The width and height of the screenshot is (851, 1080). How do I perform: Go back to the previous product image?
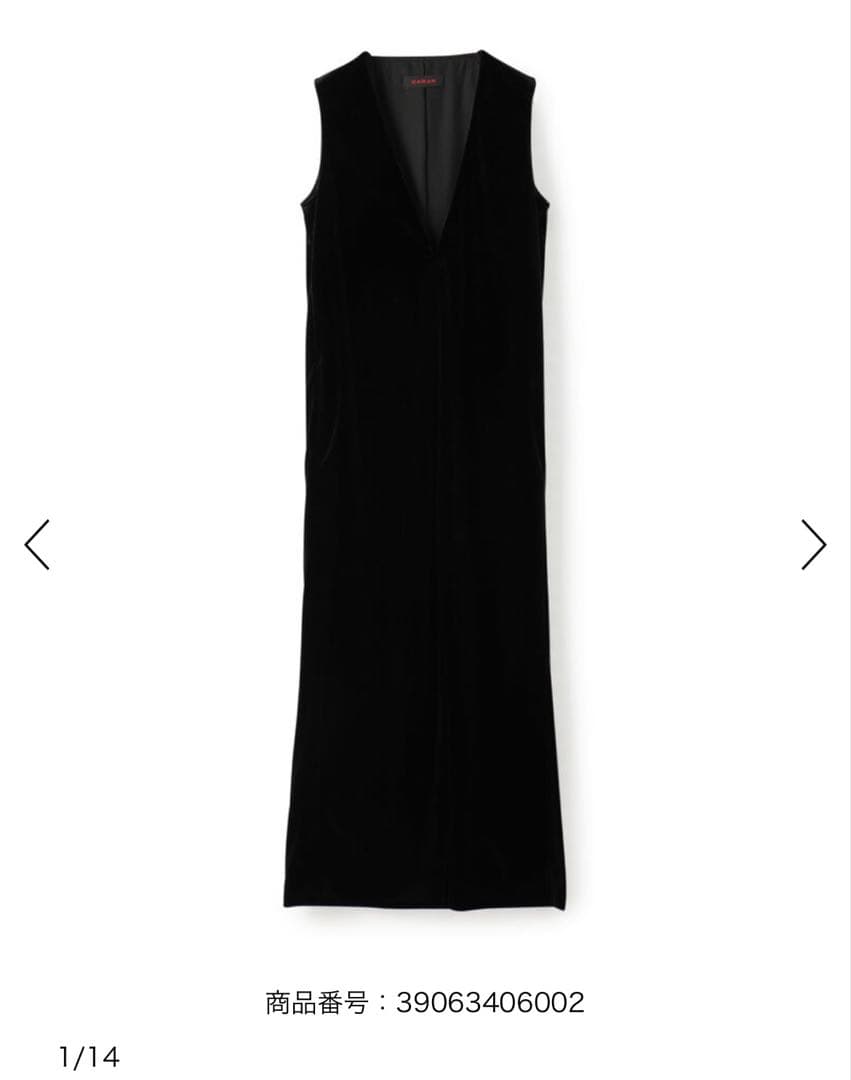pos(37,545)
